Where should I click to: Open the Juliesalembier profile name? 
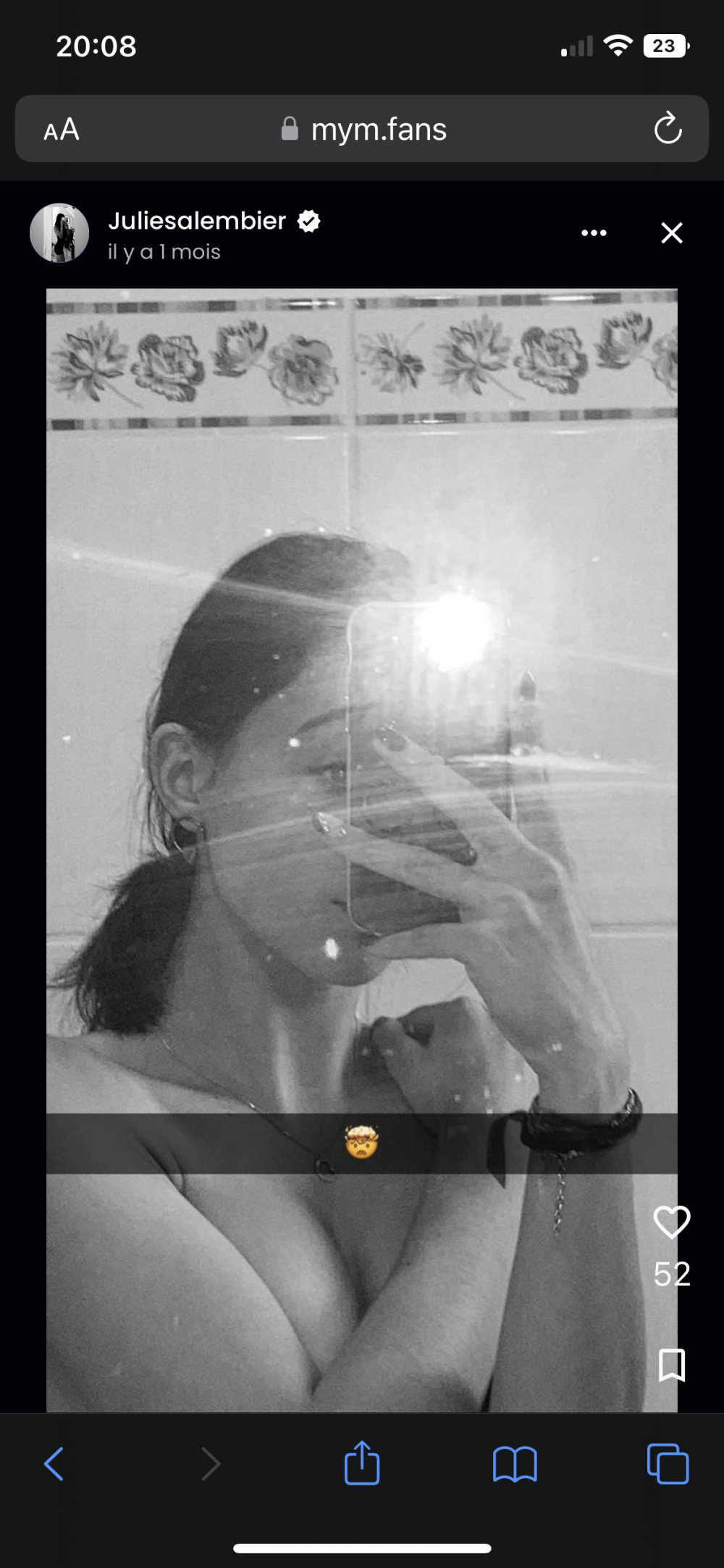[197, 221]
